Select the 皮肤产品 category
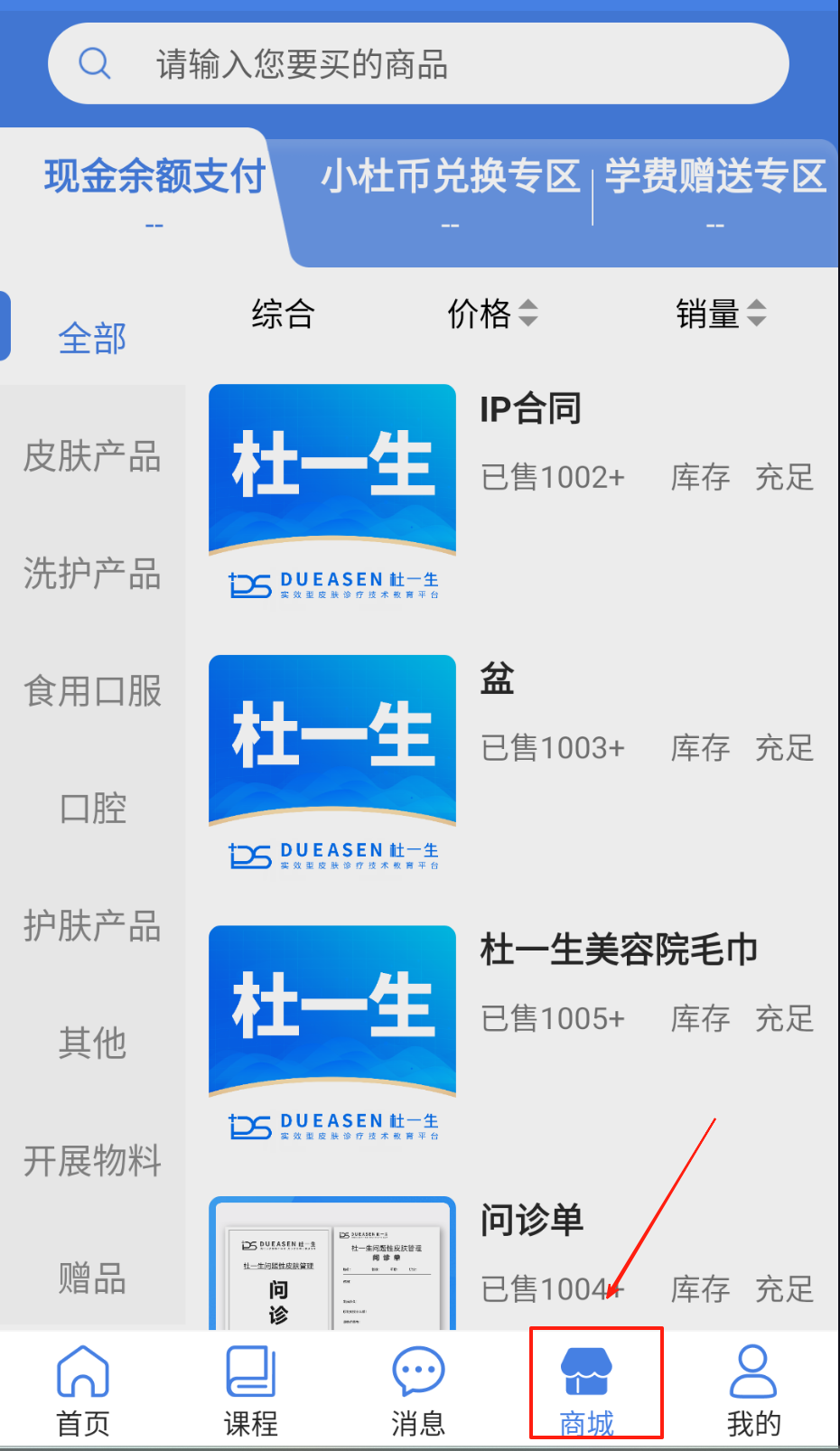Image resolution: width=840 pixels, height=1451 pixels. pos(92,456)
